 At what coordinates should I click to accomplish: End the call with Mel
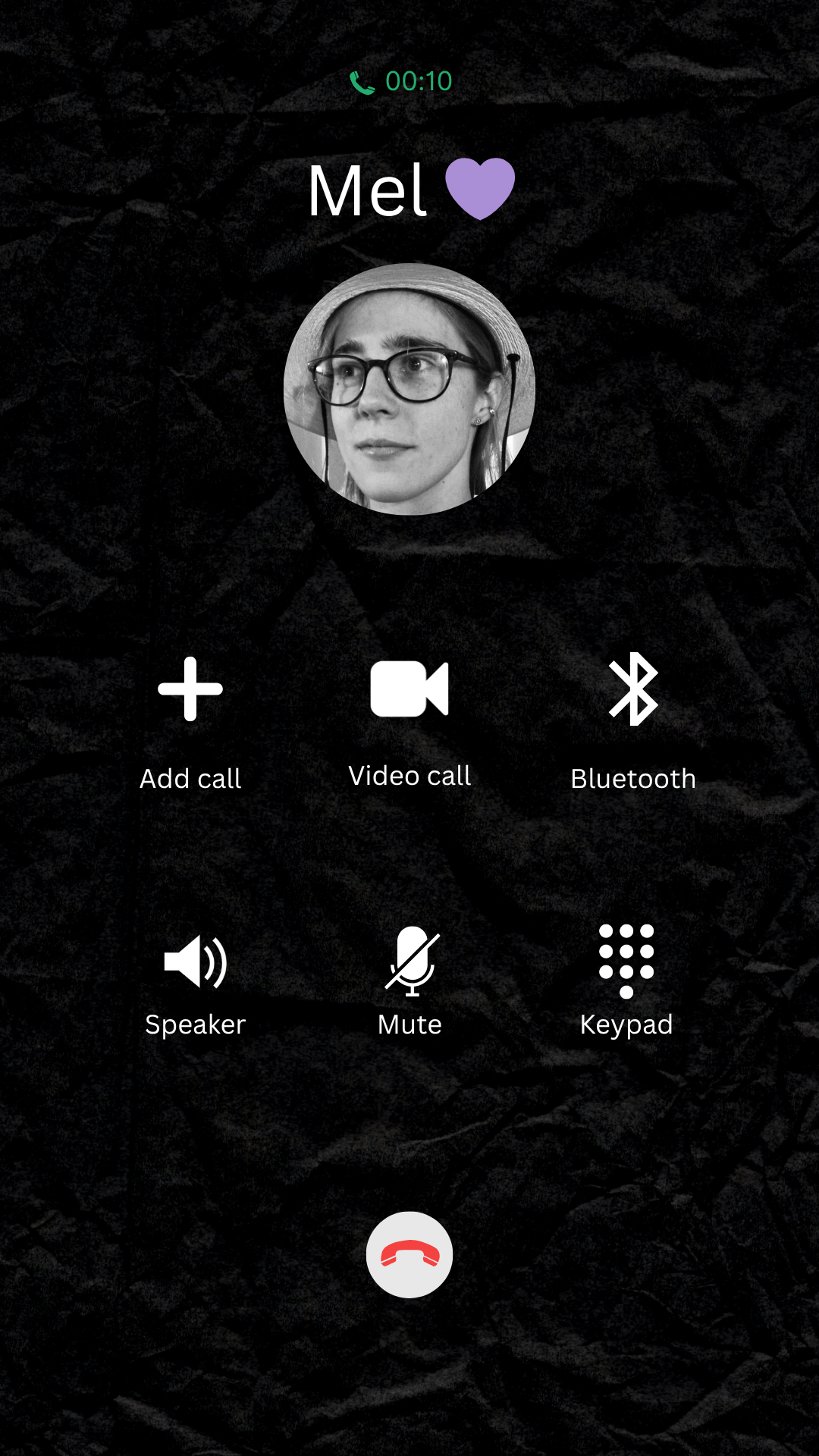[x=409, y=1254]
